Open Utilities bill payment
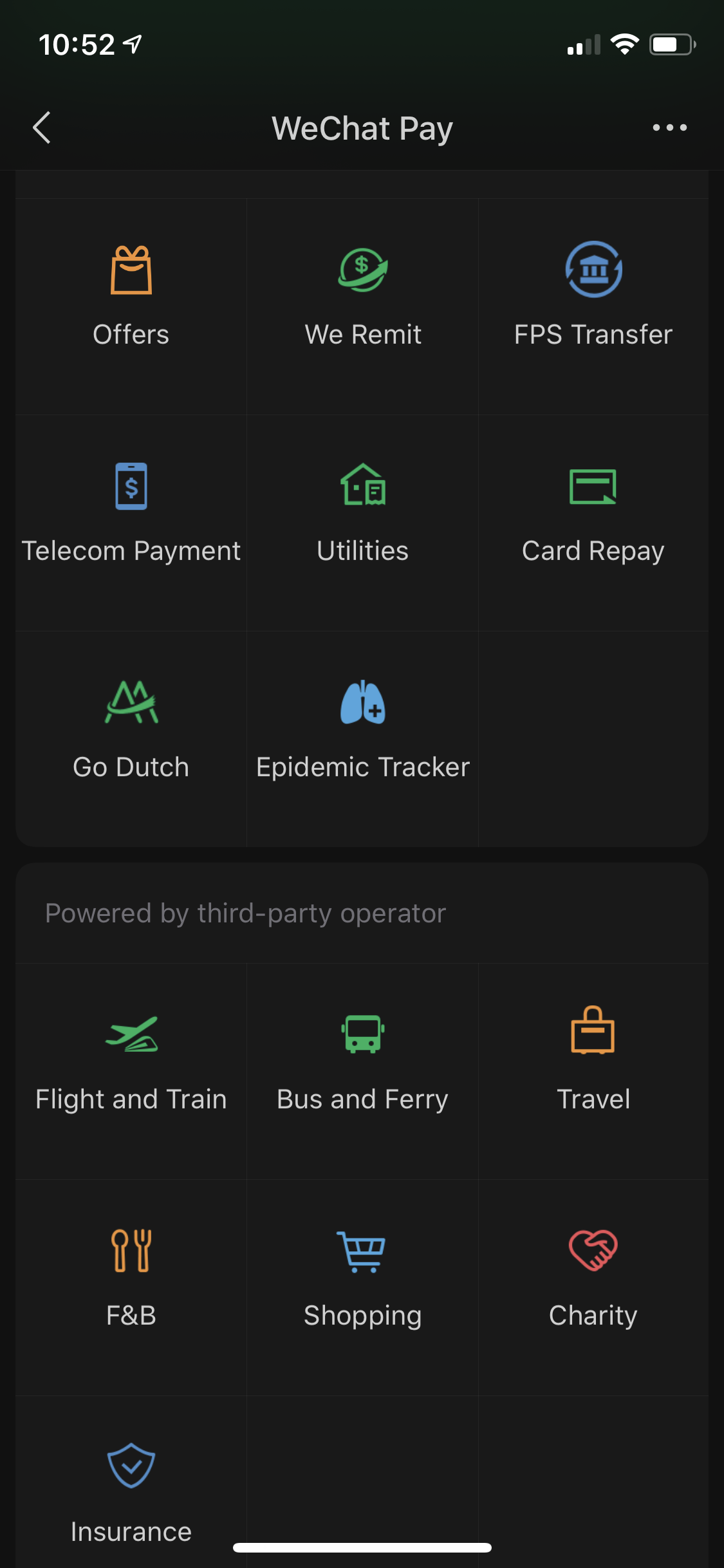This screenshot has height=1568, width=724. pos(363,512)
